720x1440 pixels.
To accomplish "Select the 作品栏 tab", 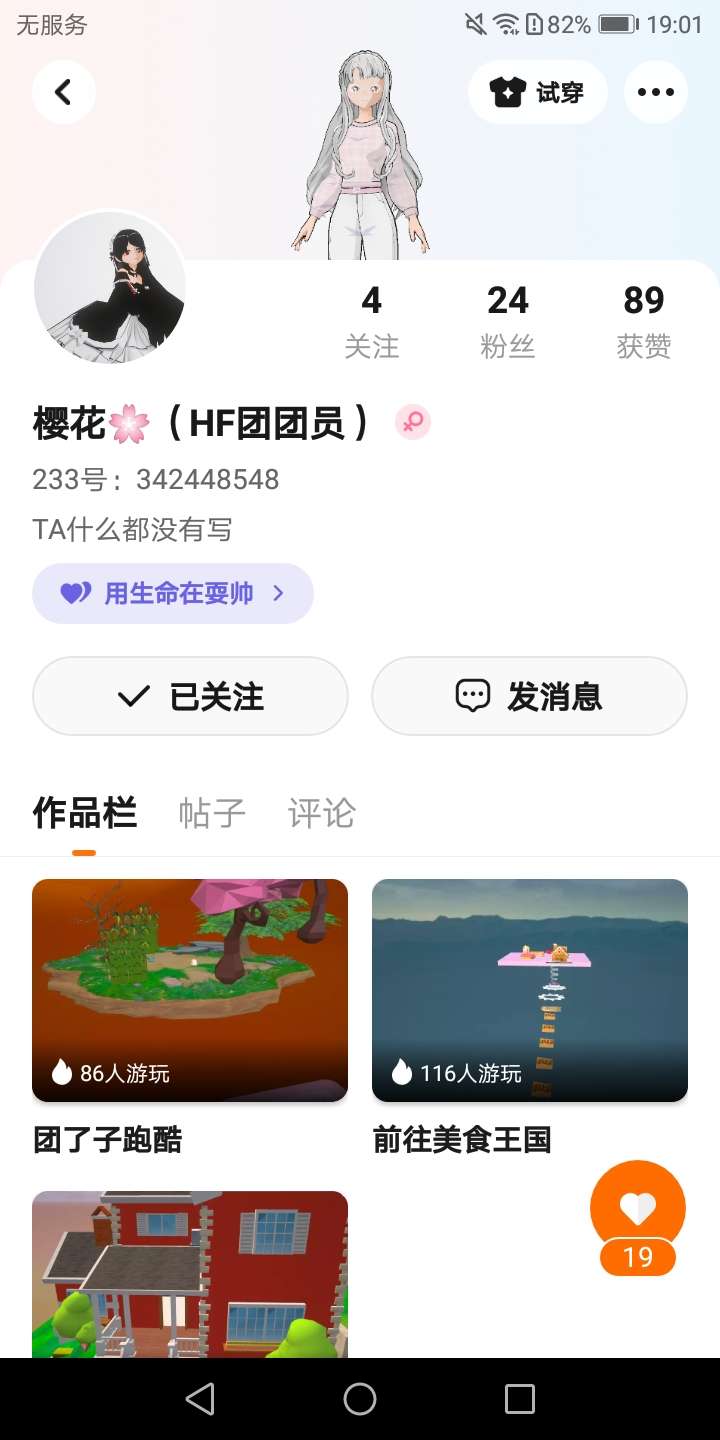I will (84, 813).
